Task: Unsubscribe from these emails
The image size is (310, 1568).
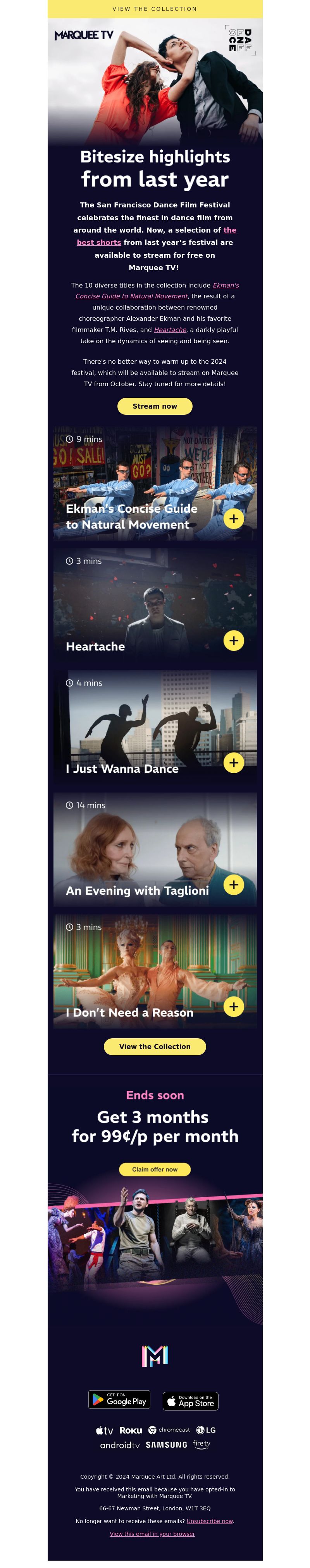Action: tap(210, 1521)
